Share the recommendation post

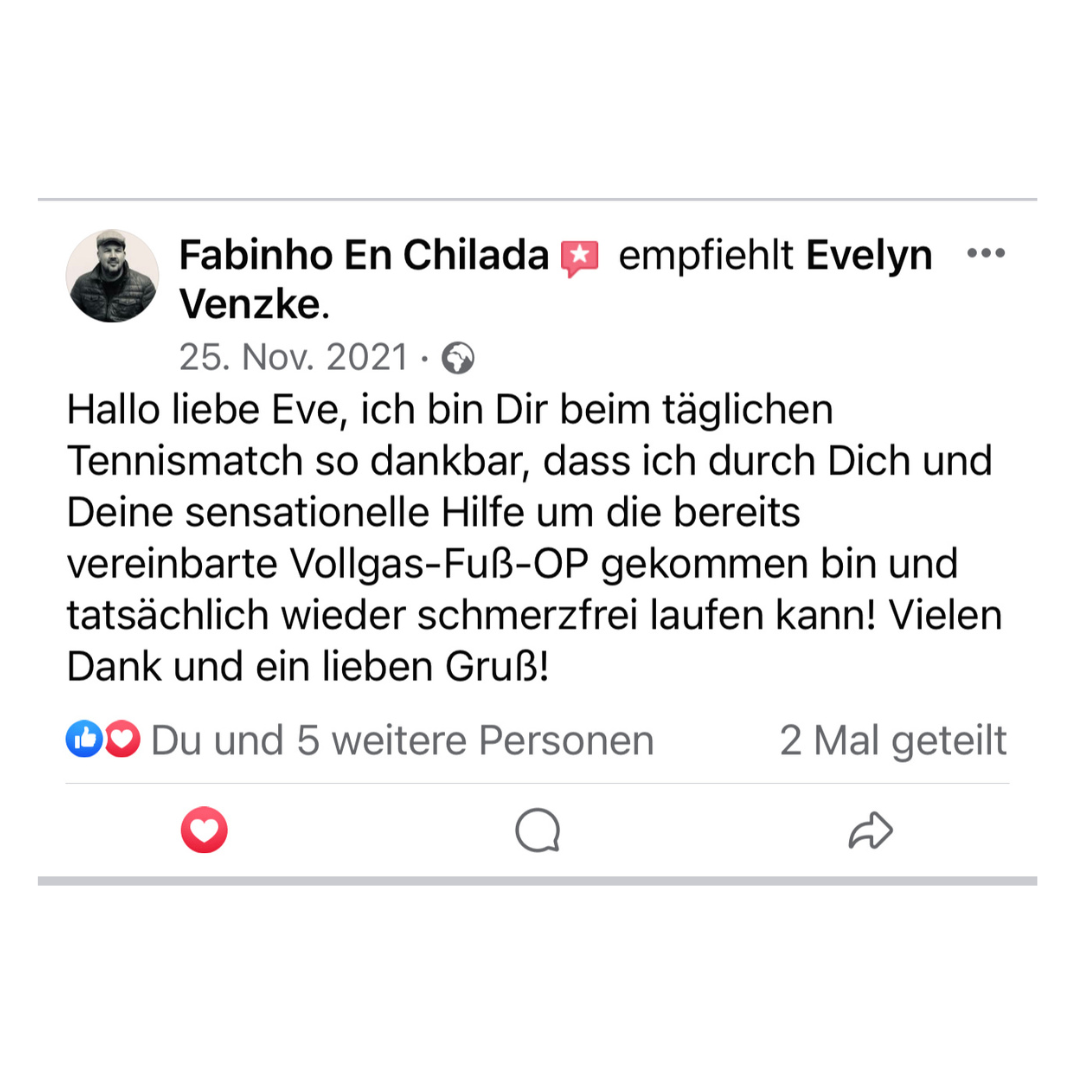click(x=869, y=830)
